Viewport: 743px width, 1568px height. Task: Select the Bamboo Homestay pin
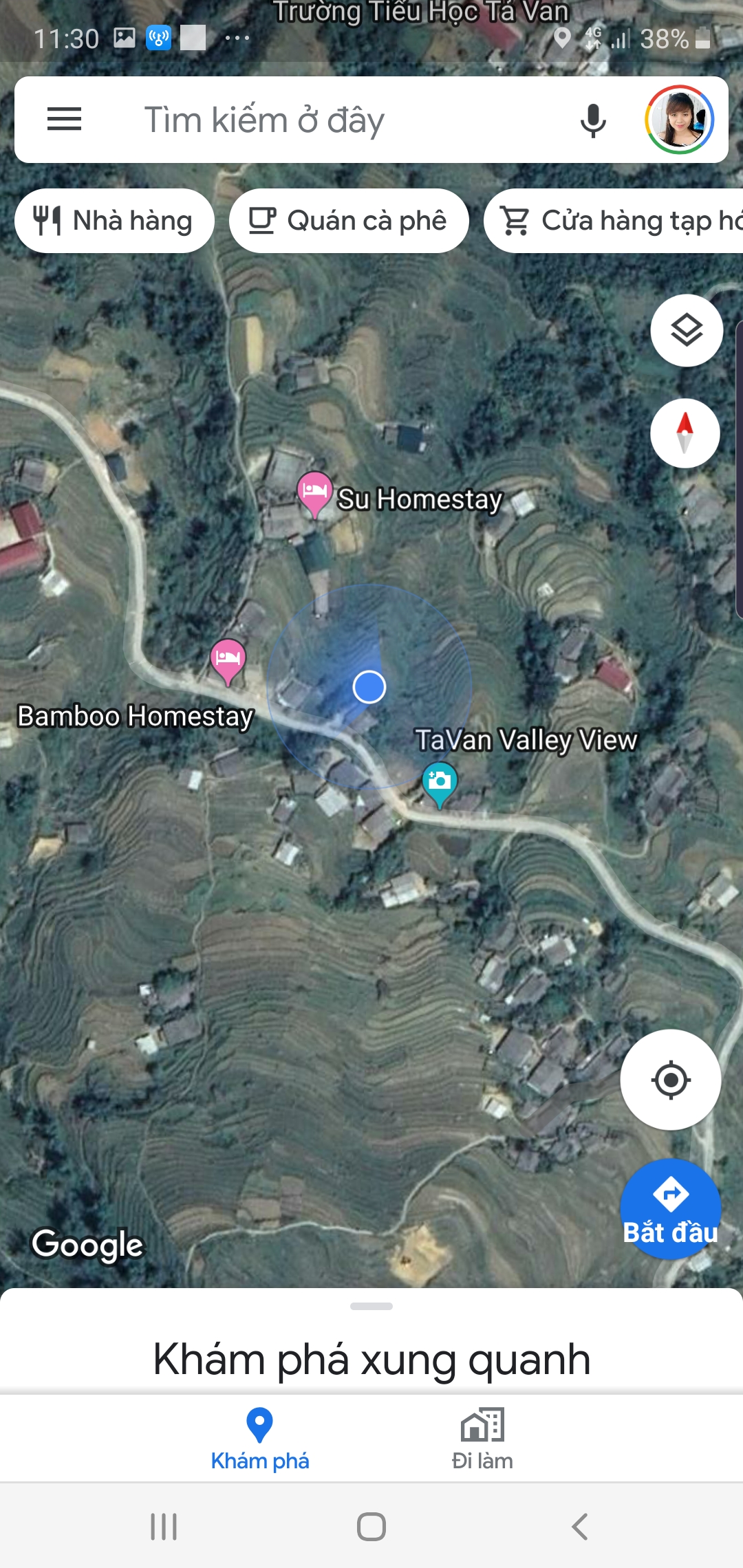click(x=228, y=660)
